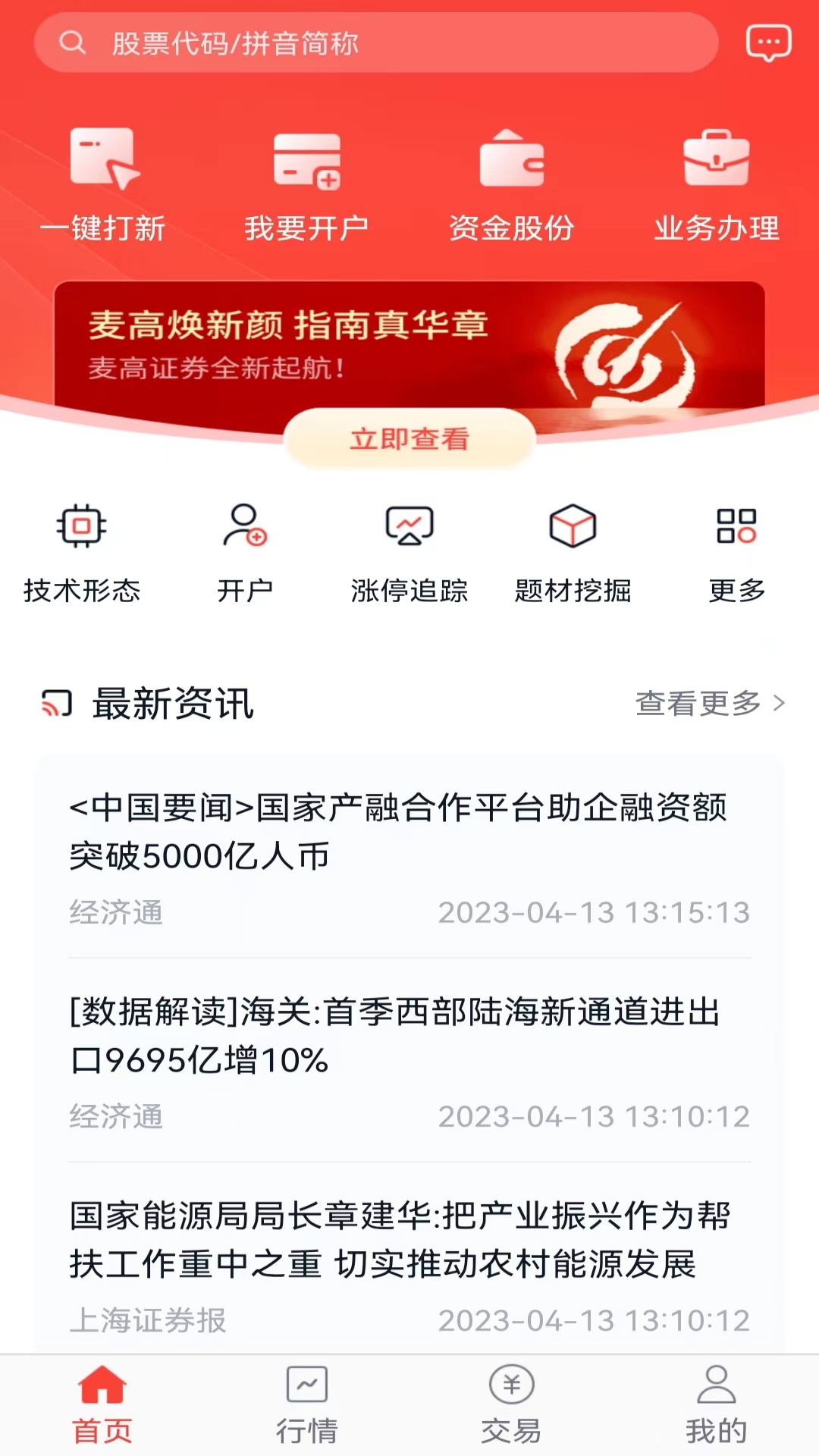Tap the stock code search box

coord(375,43)
